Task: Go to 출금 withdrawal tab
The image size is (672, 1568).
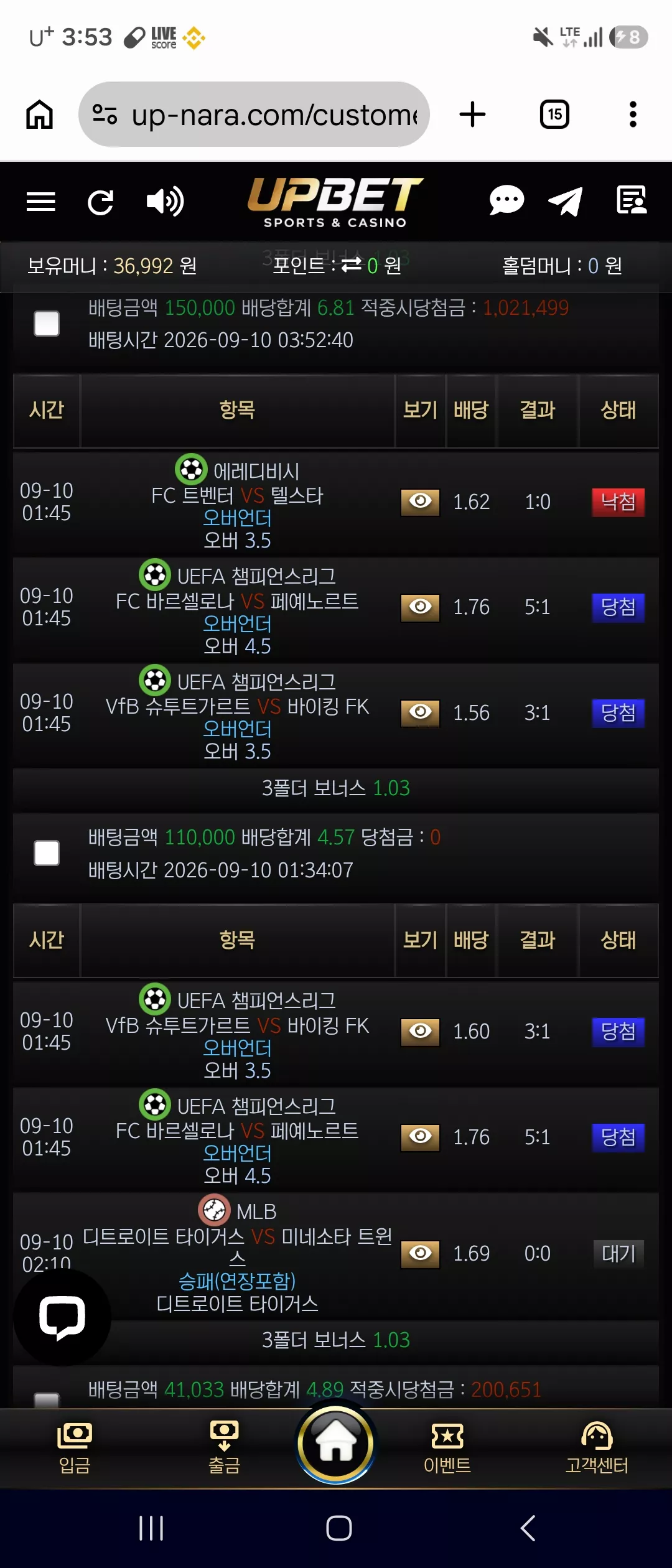Action: tap(224, 1448)
